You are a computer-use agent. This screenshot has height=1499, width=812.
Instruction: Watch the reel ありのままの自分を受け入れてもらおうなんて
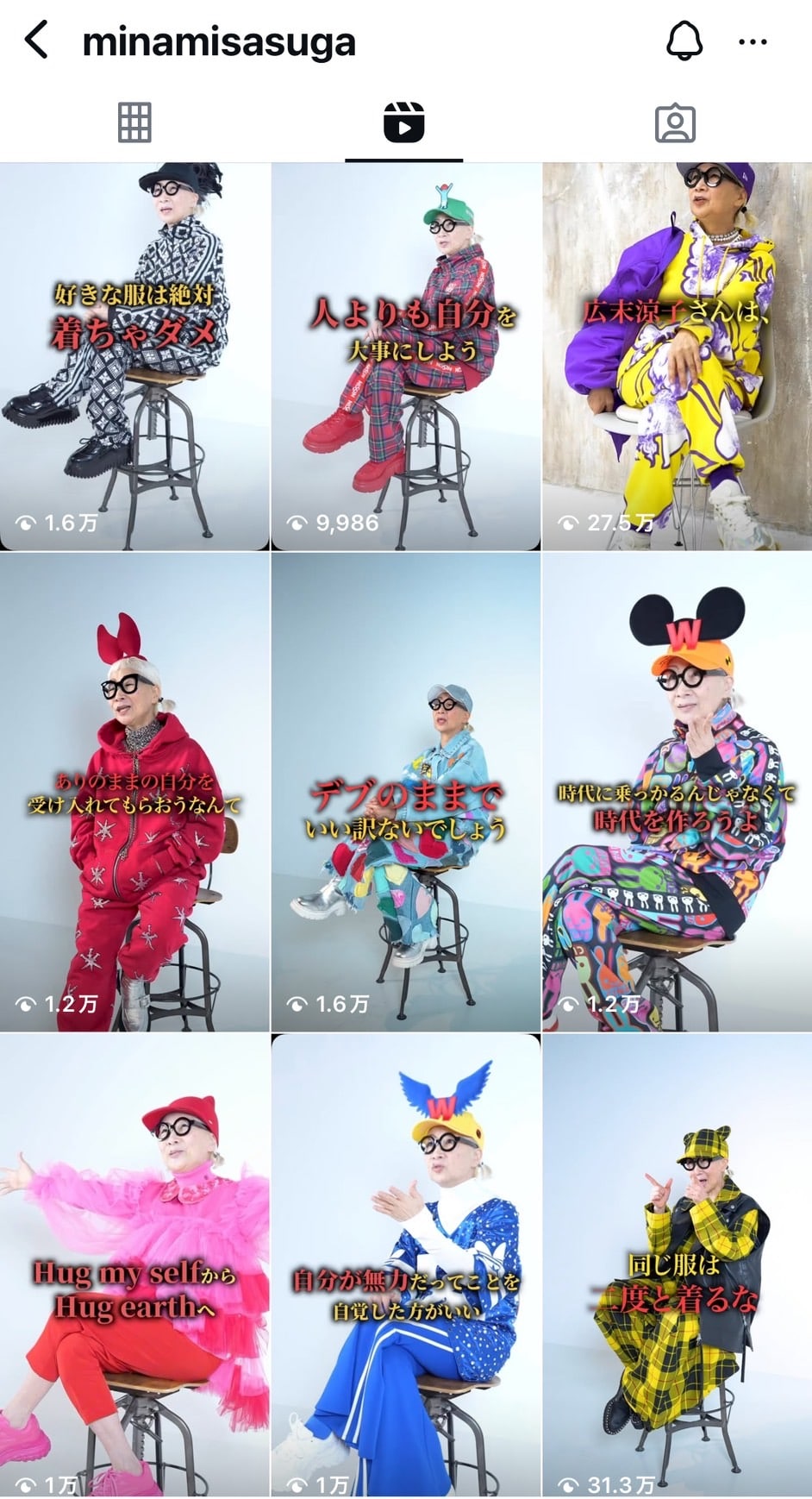134,791
